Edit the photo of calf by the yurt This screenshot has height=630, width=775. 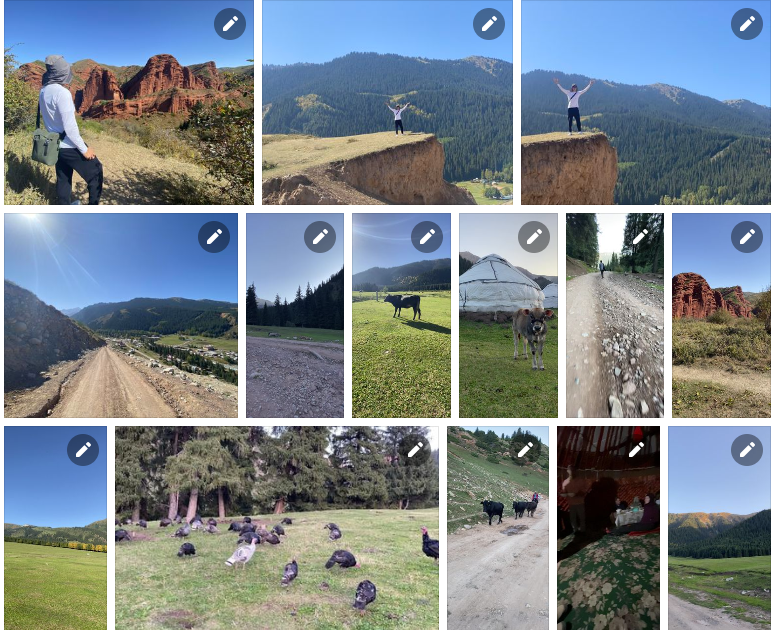[x=534, y=236]
